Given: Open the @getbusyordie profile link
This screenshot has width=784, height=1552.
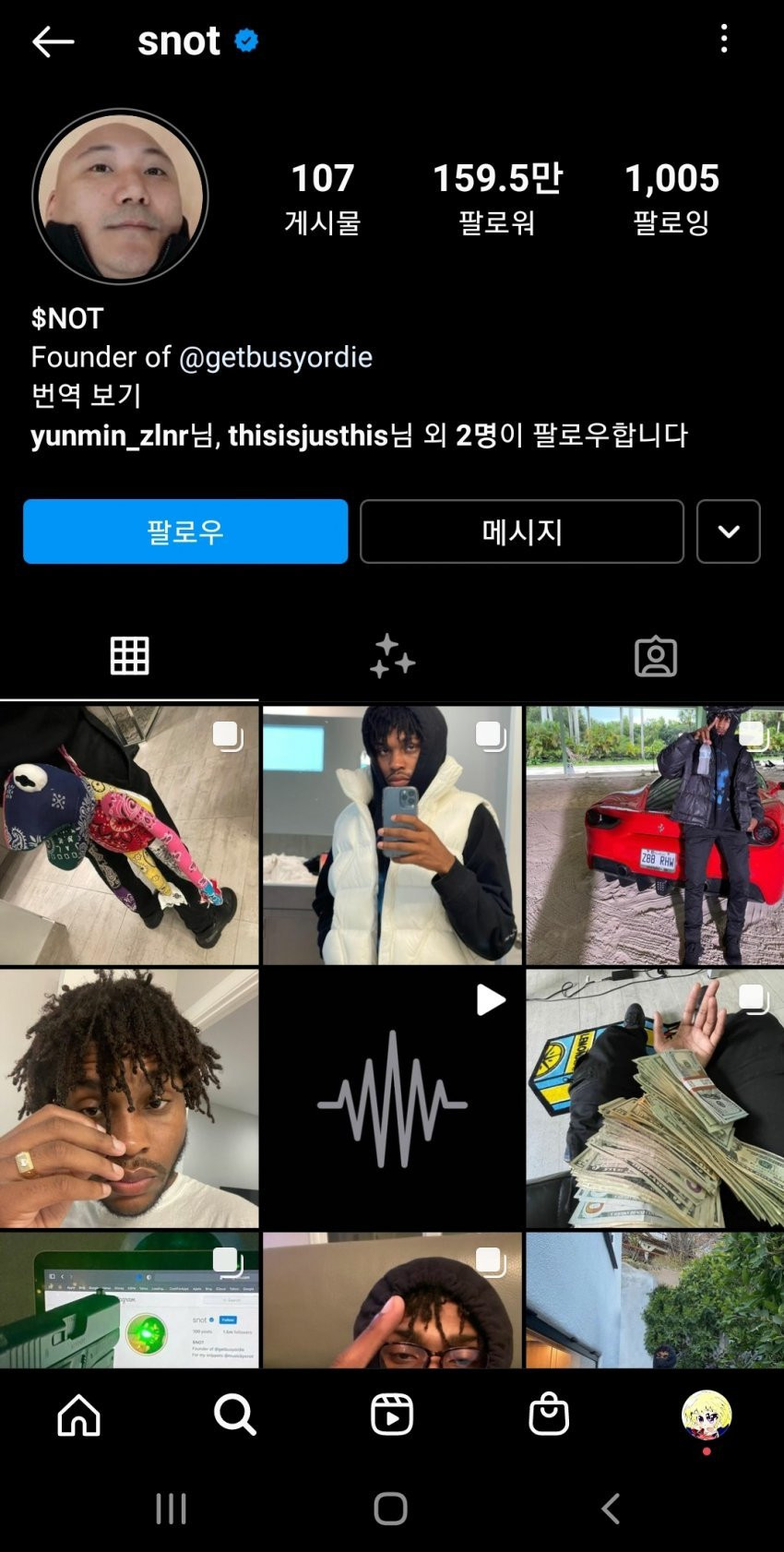Looking at the screenshot, I should [x=275, y=357].
